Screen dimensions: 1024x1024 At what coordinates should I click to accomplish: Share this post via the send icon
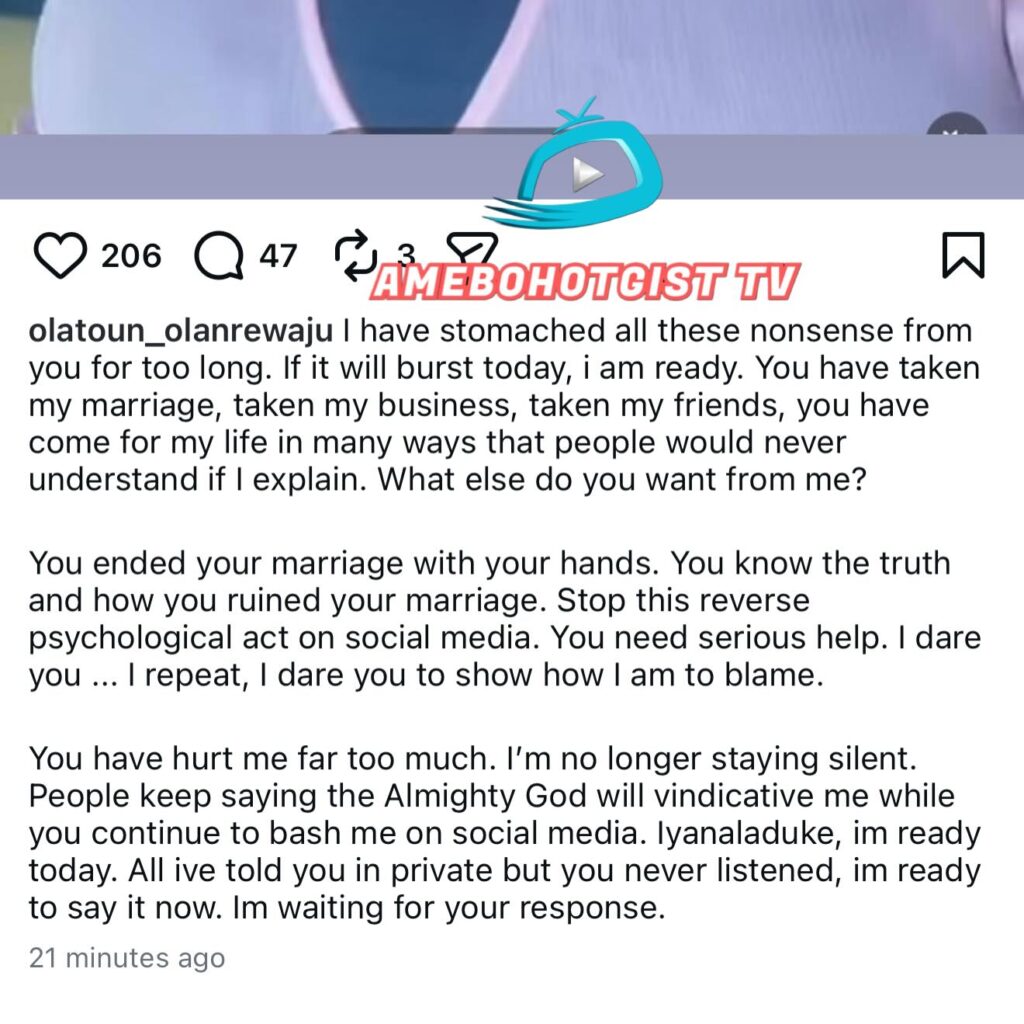click(x=470, y=252)
